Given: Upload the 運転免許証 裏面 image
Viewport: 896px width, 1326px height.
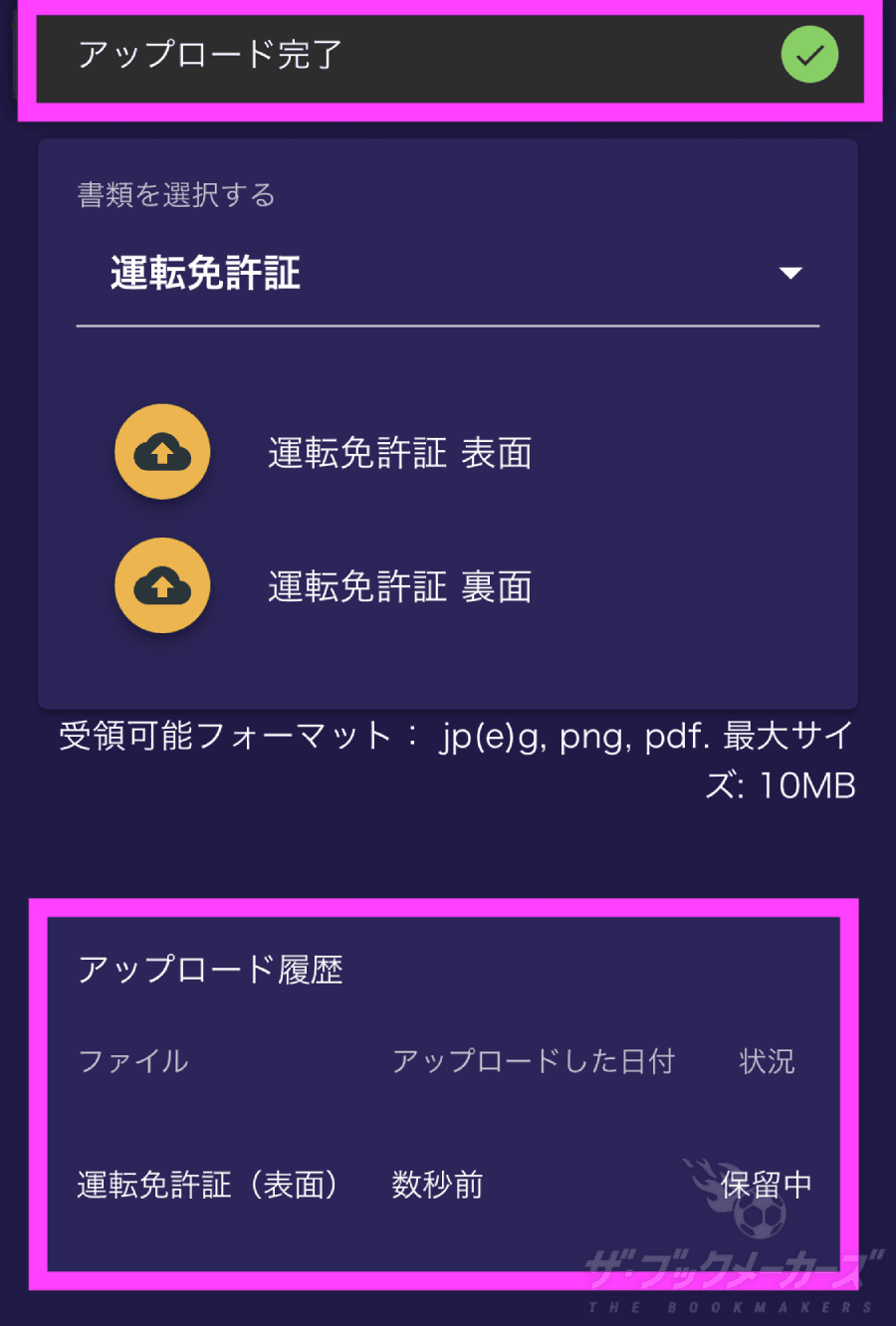Looking at the screenshot, I should point(162,585).
